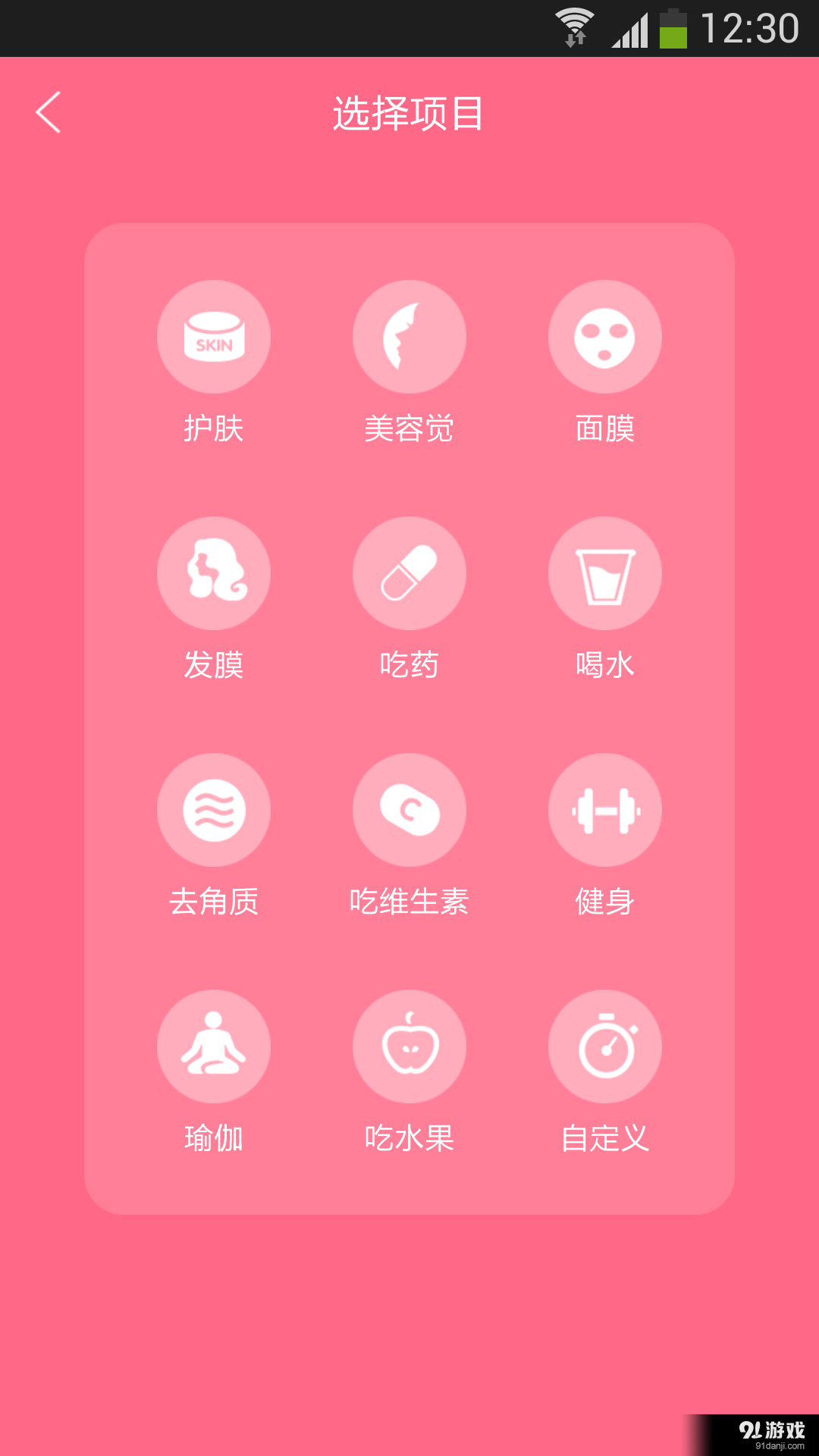
Task: Open the 吃药 pill-shaped icon
Action: [409, 573]
